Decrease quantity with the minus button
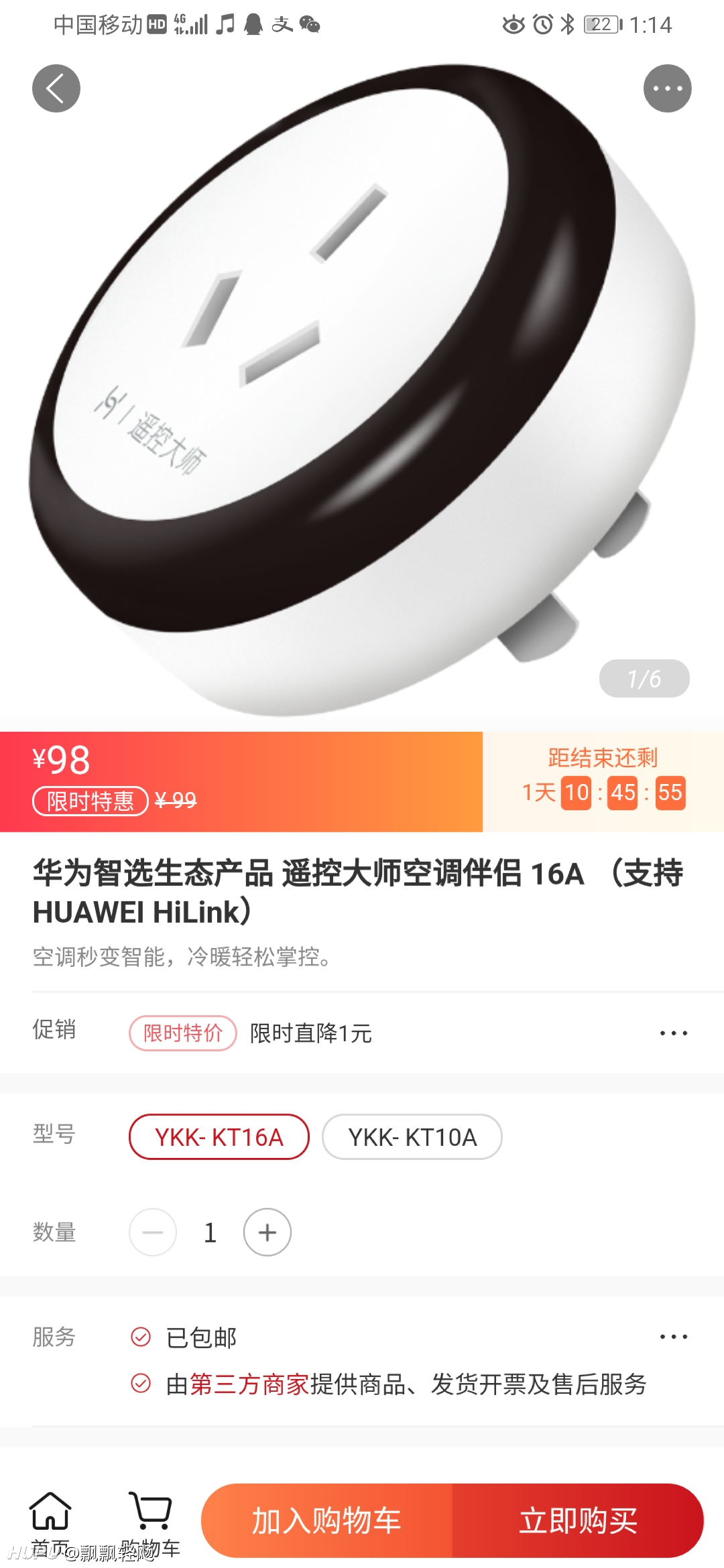 pyautogui.click(x=153, y=1232)
